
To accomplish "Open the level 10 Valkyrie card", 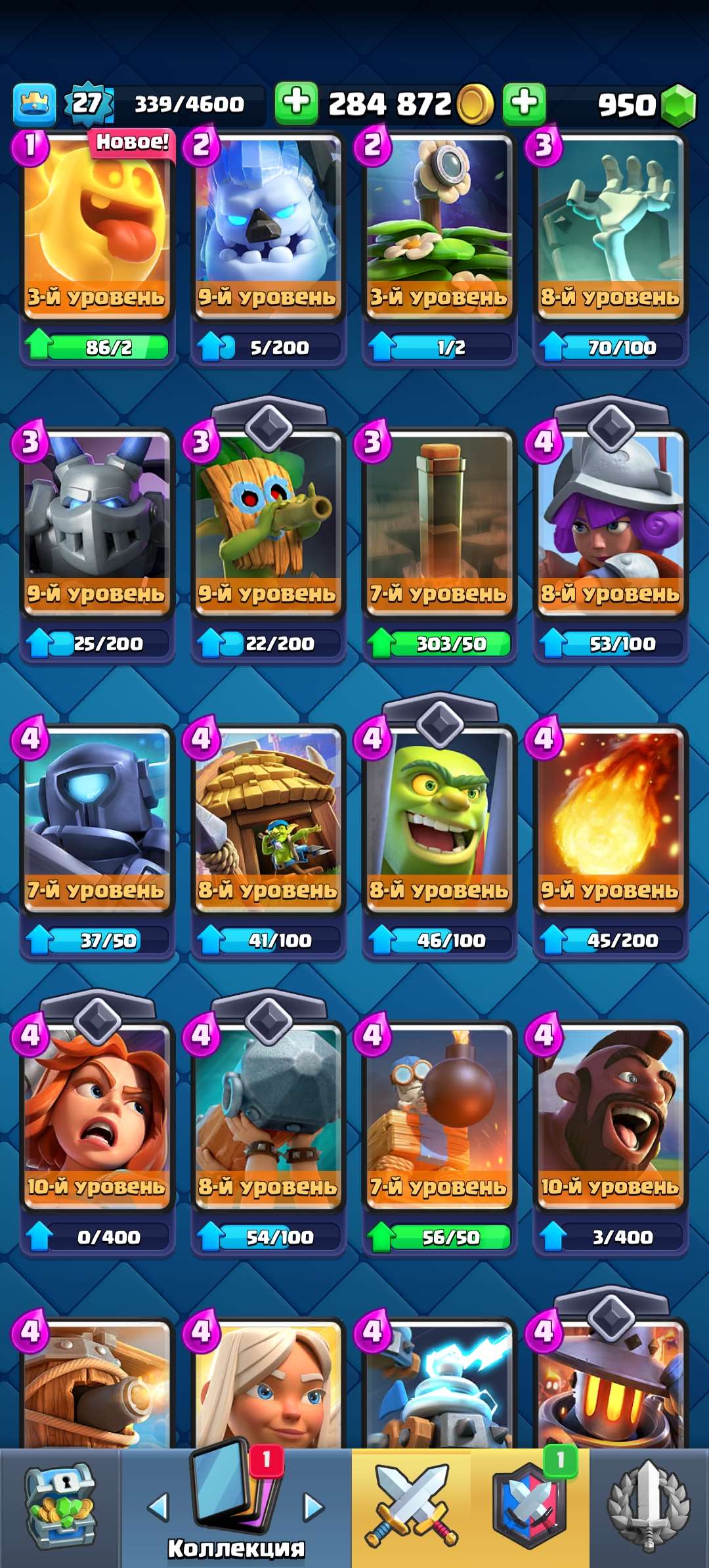I will 97,1114.
